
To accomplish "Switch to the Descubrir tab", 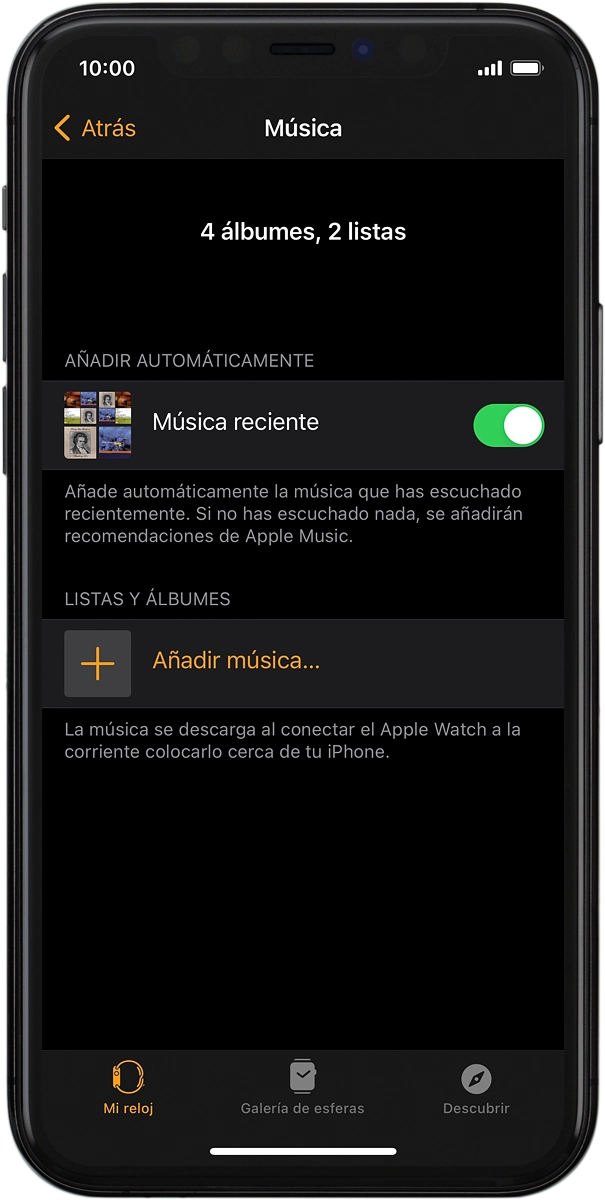I will click(476, 1088).
